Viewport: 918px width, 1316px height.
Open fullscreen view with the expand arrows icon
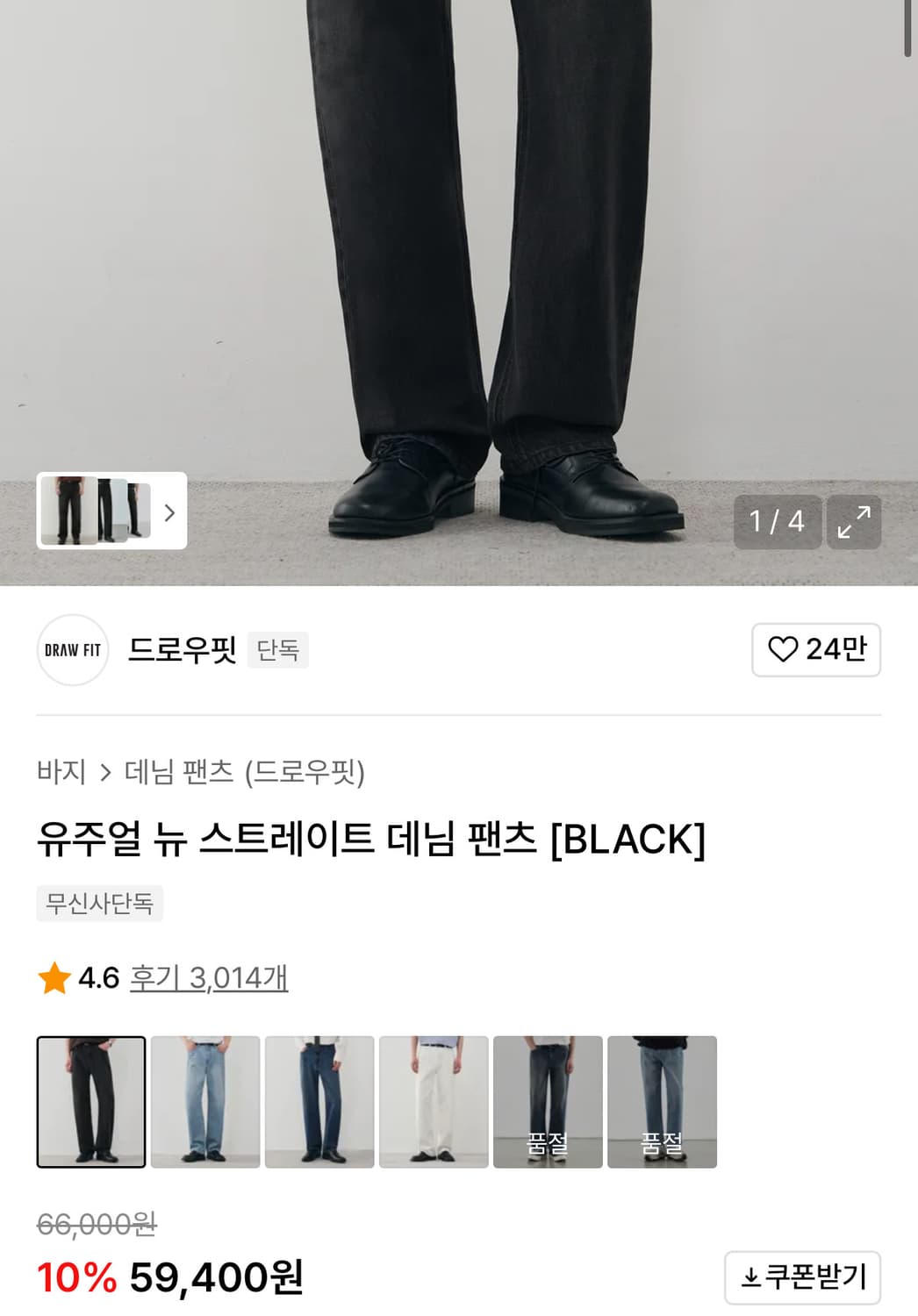(x=853, y=522)
